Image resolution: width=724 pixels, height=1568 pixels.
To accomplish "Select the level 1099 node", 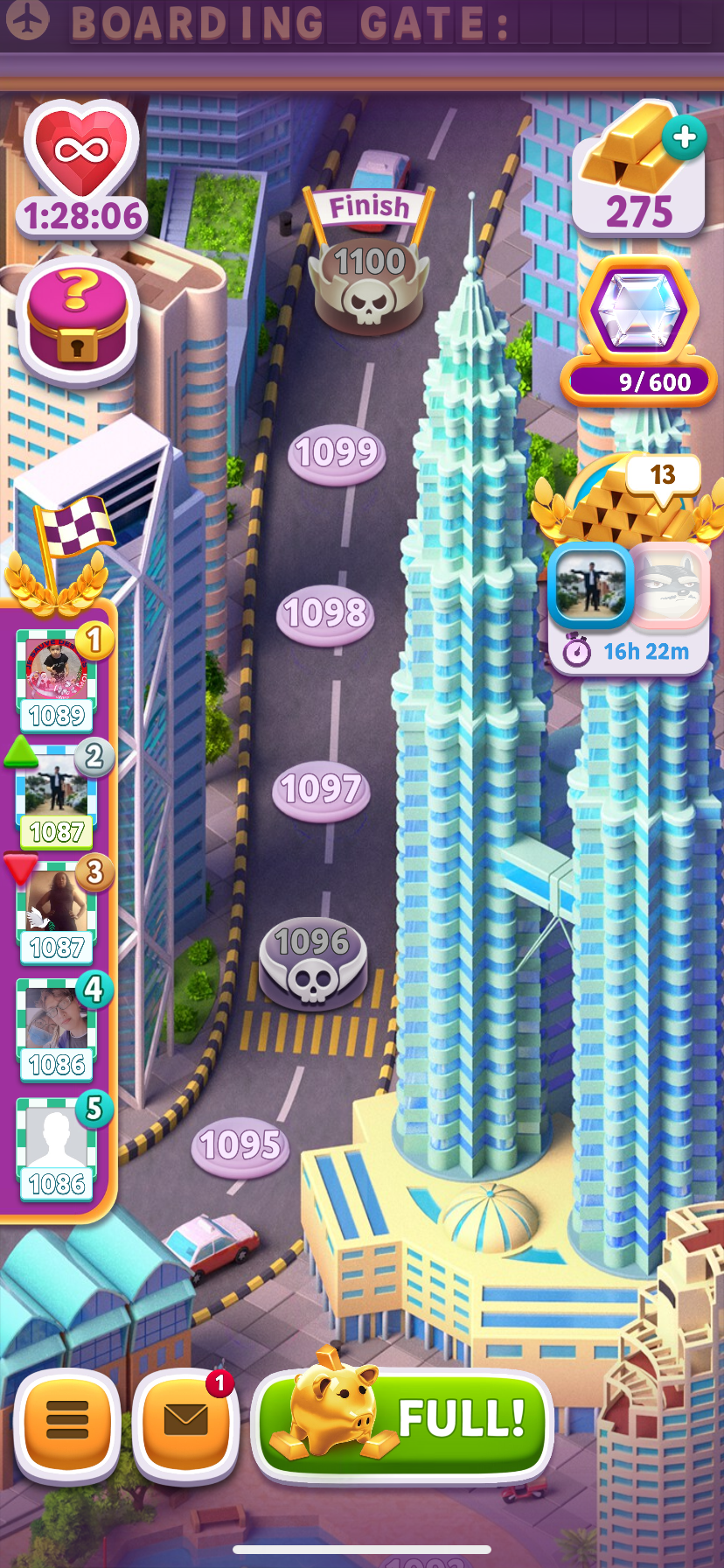I will (x=337, y=452).
